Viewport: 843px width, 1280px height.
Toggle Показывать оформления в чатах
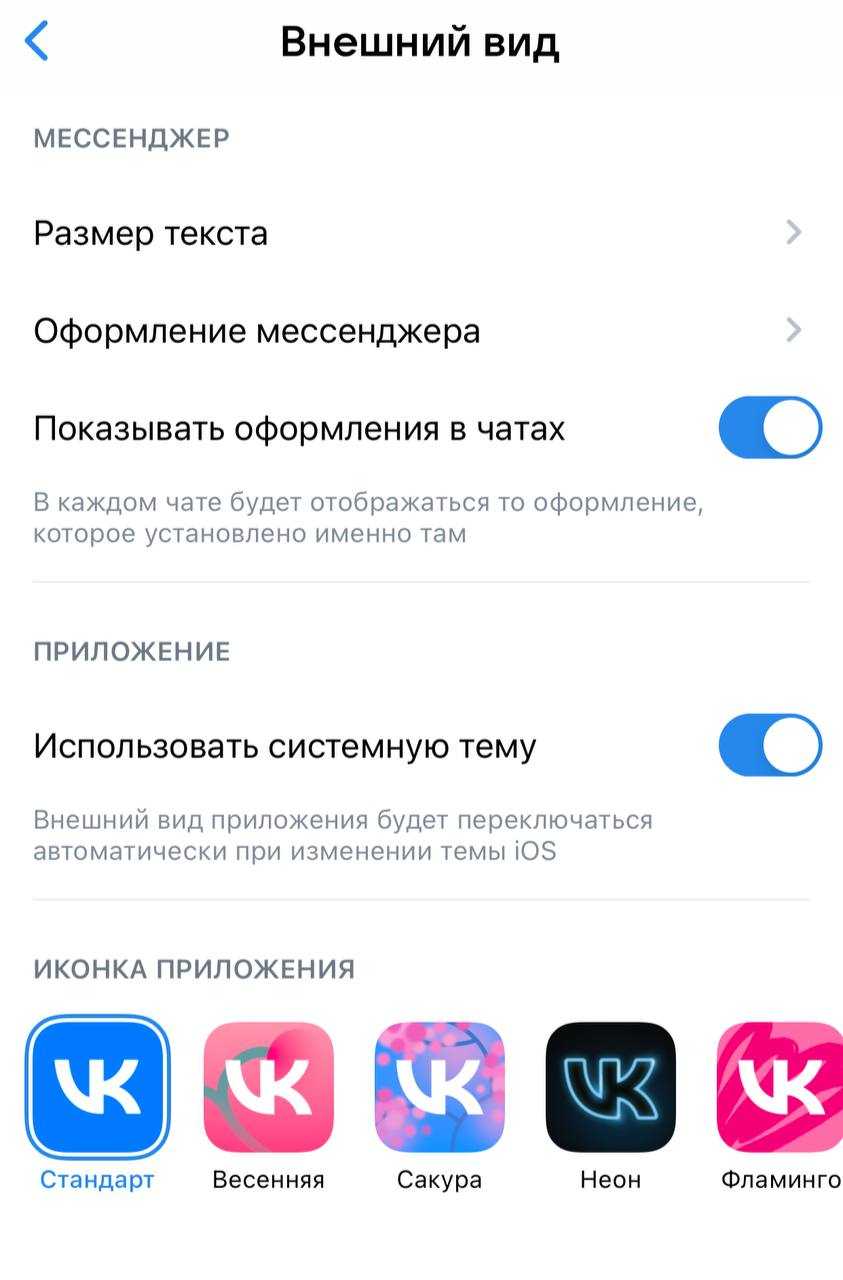click(769, 428)
